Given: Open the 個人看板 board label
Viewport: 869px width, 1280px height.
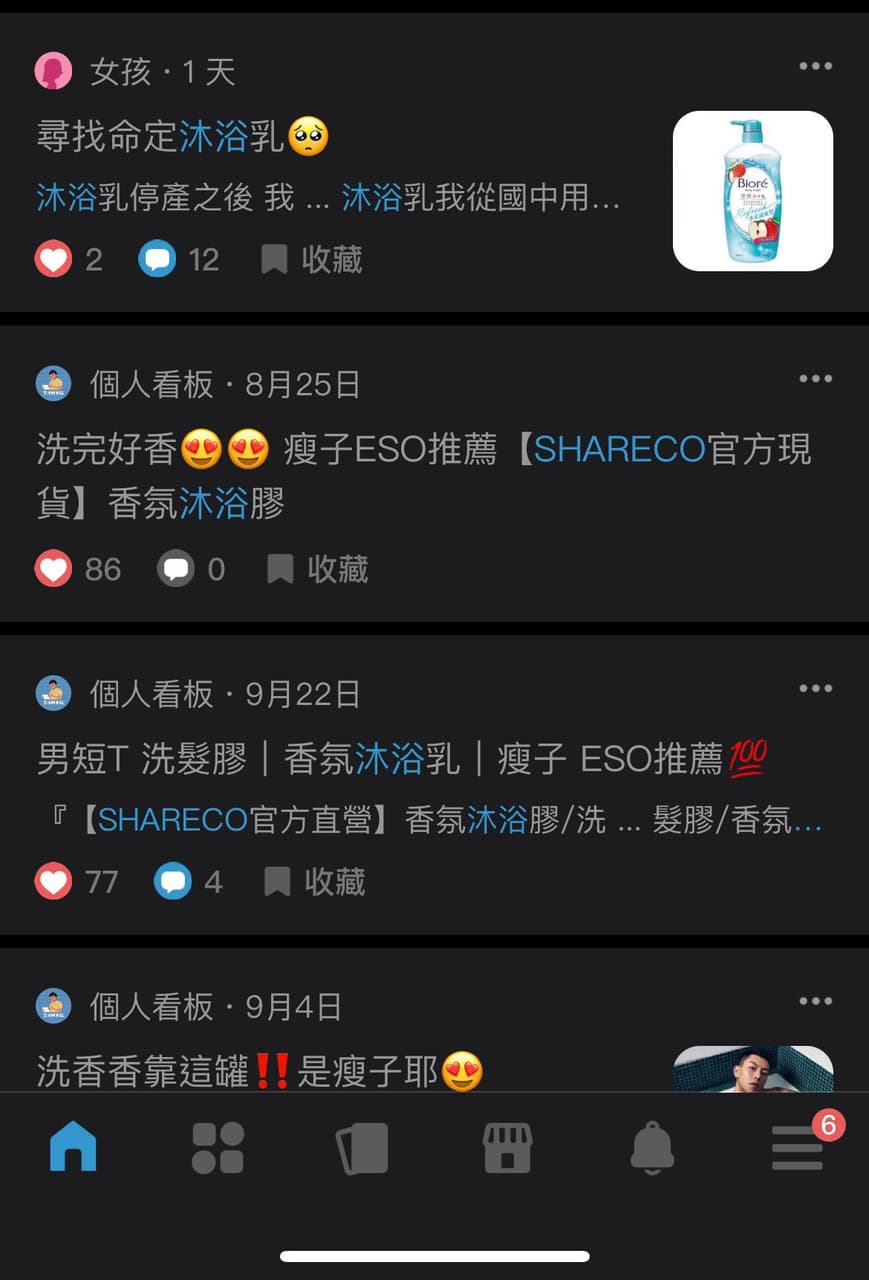Looking at the screenshot, I should [x=152, y=384].
